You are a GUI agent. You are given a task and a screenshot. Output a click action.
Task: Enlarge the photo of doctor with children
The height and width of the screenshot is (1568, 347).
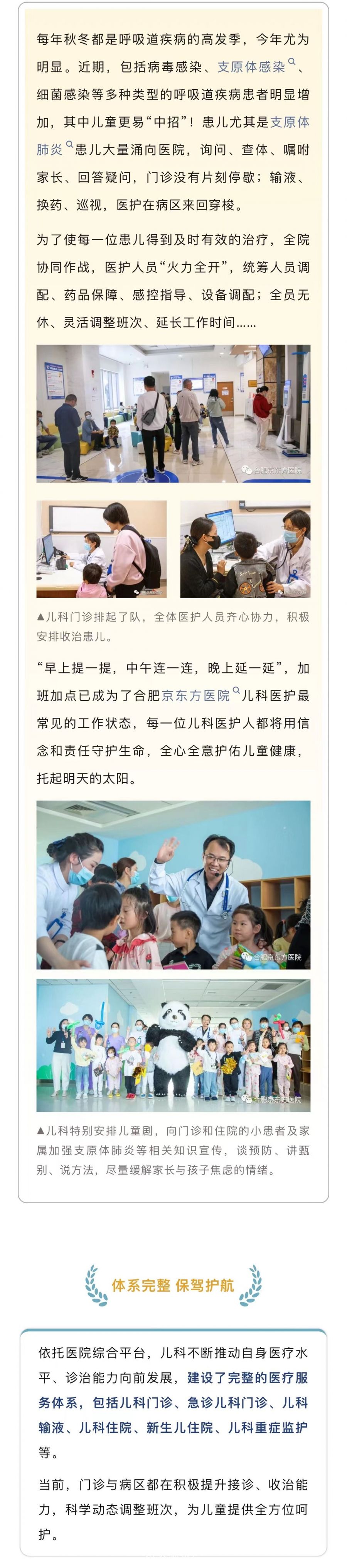pos(173,885)
